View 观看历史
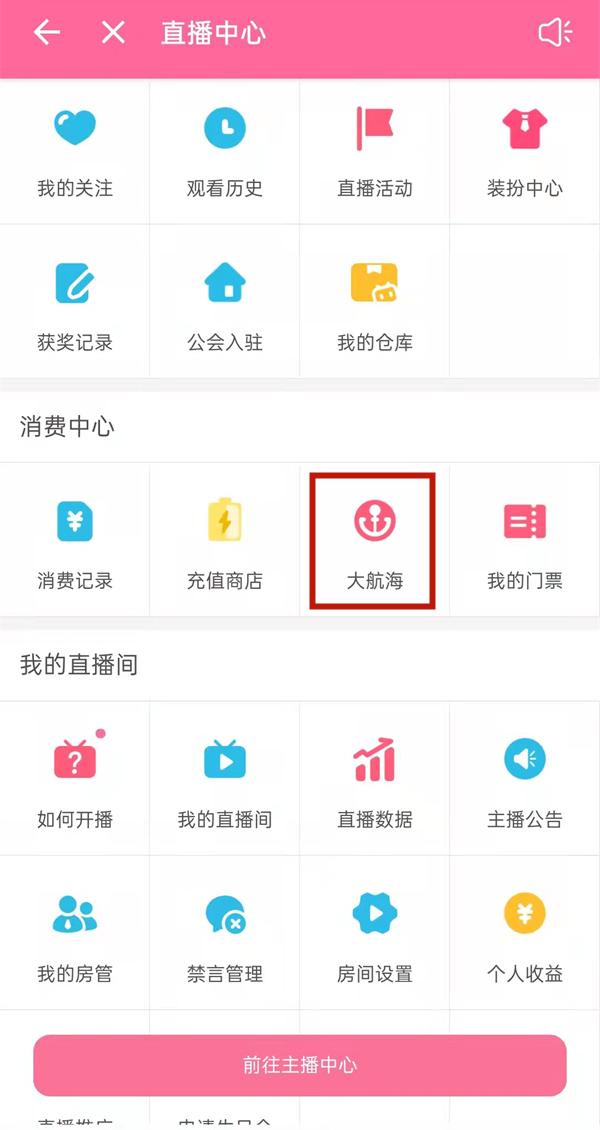The width and height of the screenshot is (600, 1130). tap(225, 151)
